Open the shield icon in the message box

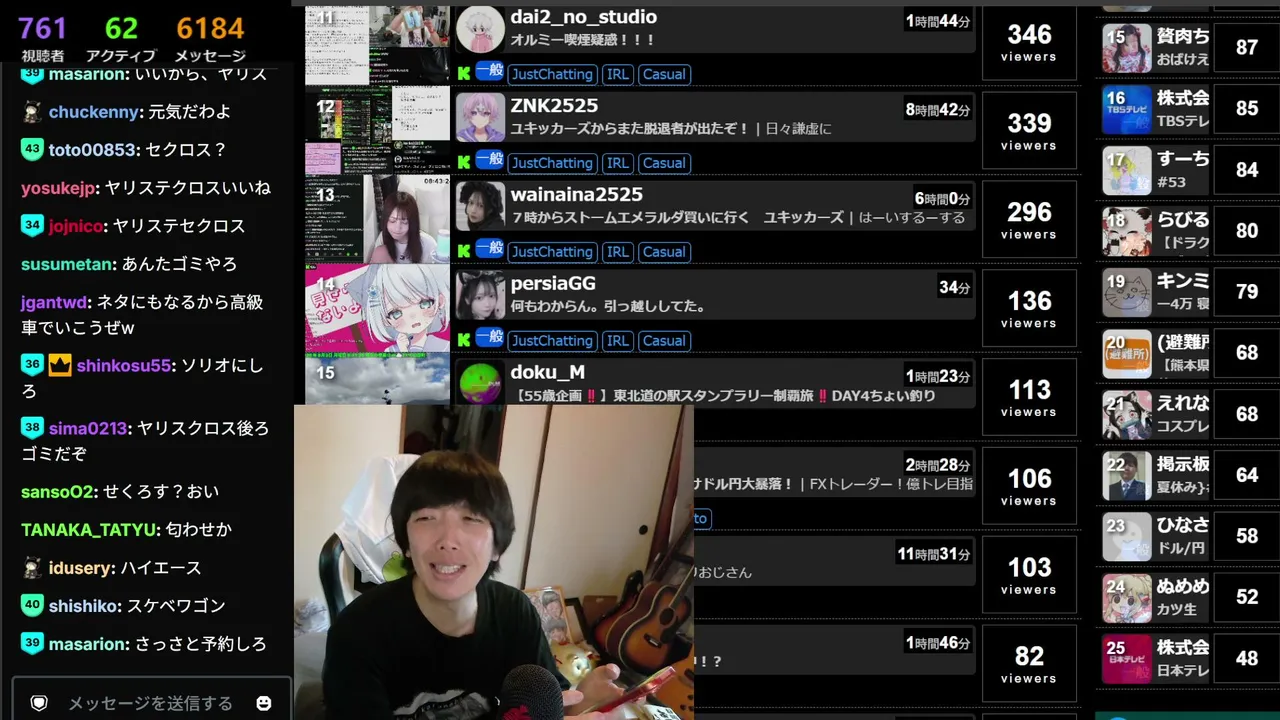tap(39, 703)
